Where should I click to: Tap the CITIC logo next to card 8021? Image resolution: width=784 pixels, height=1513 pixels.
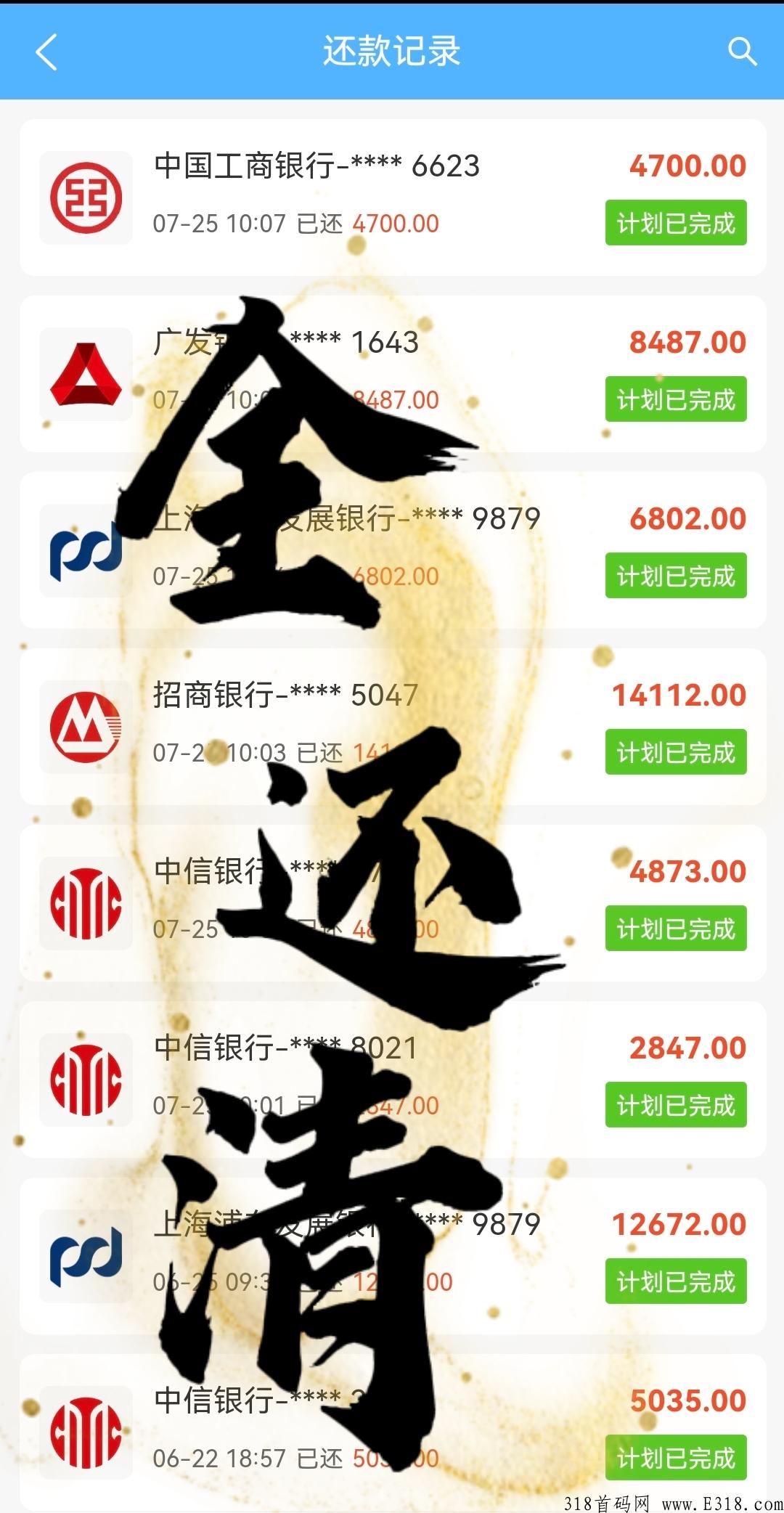(85, 1079)
